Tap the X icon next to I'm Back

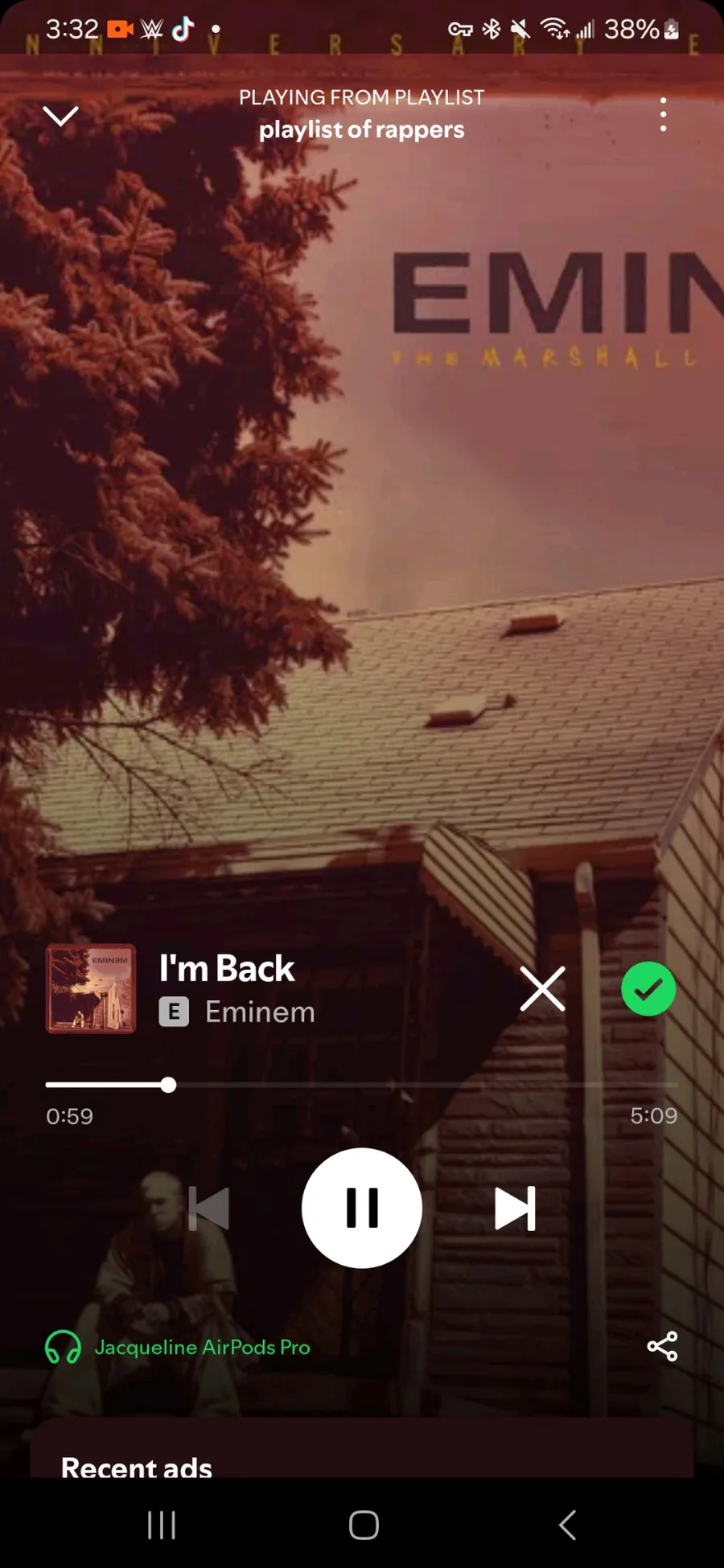pyautogui.click(x=543, y=988)
